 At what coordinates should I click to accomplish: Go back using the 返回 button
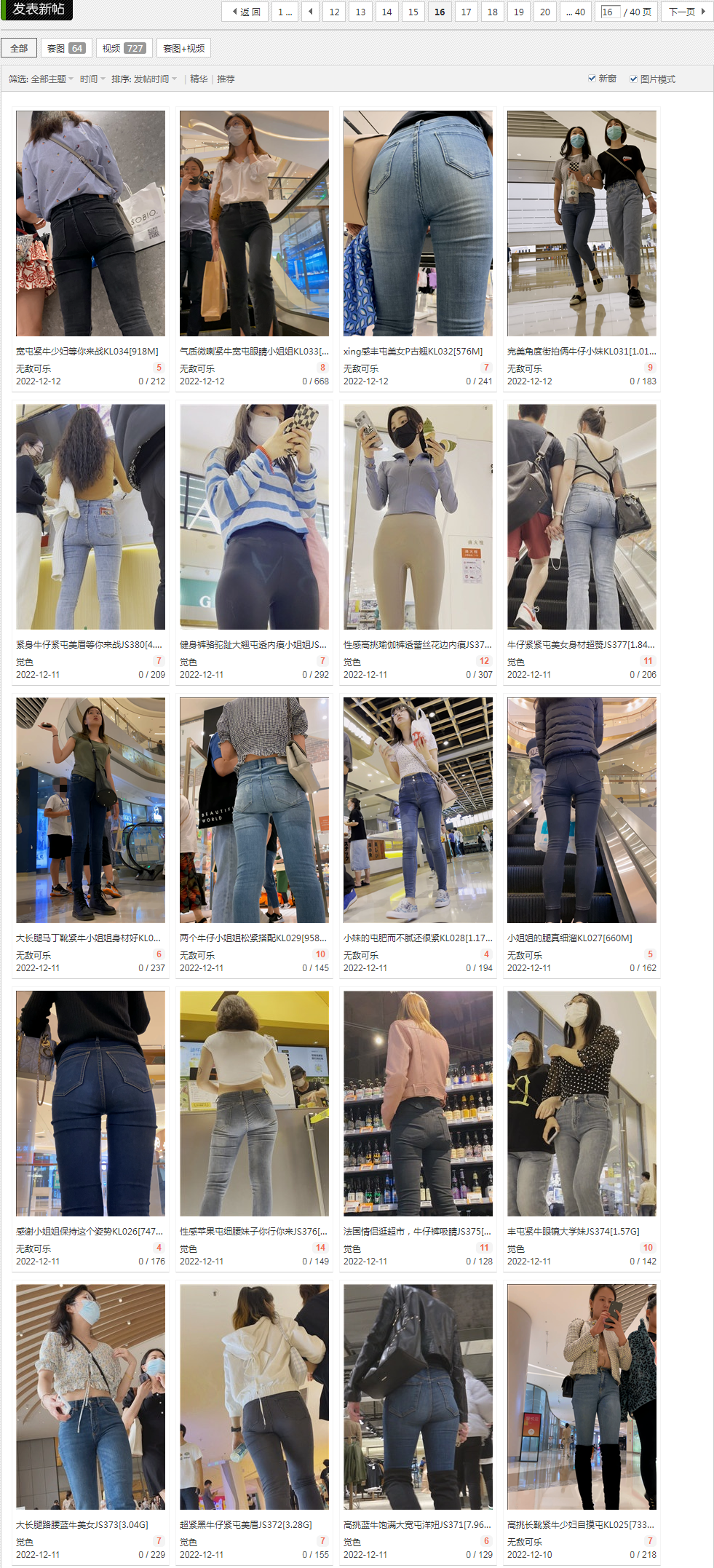click(246, 12)
